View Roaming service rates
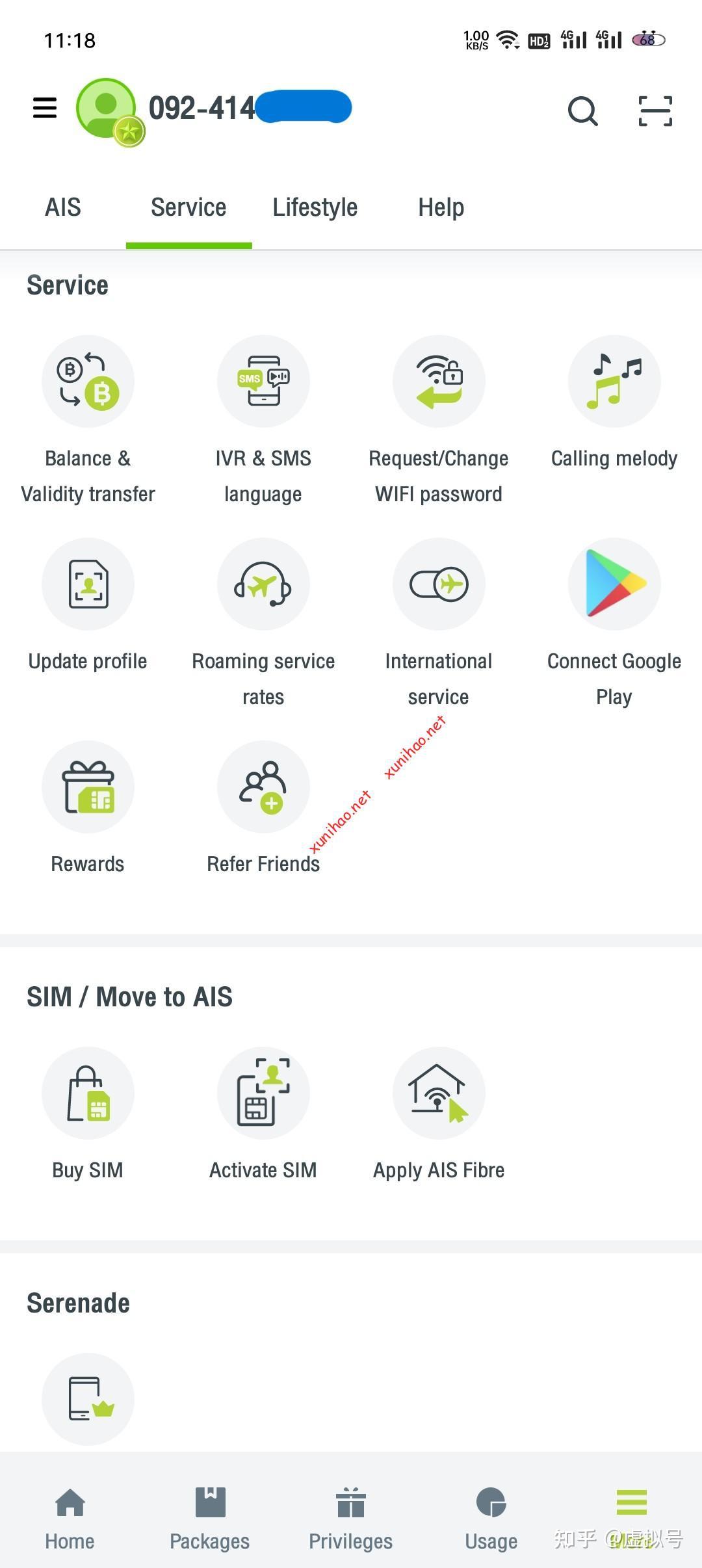The height and width of the screenshot is (1568, 702). pyautogui.click(x=263, y=584)
